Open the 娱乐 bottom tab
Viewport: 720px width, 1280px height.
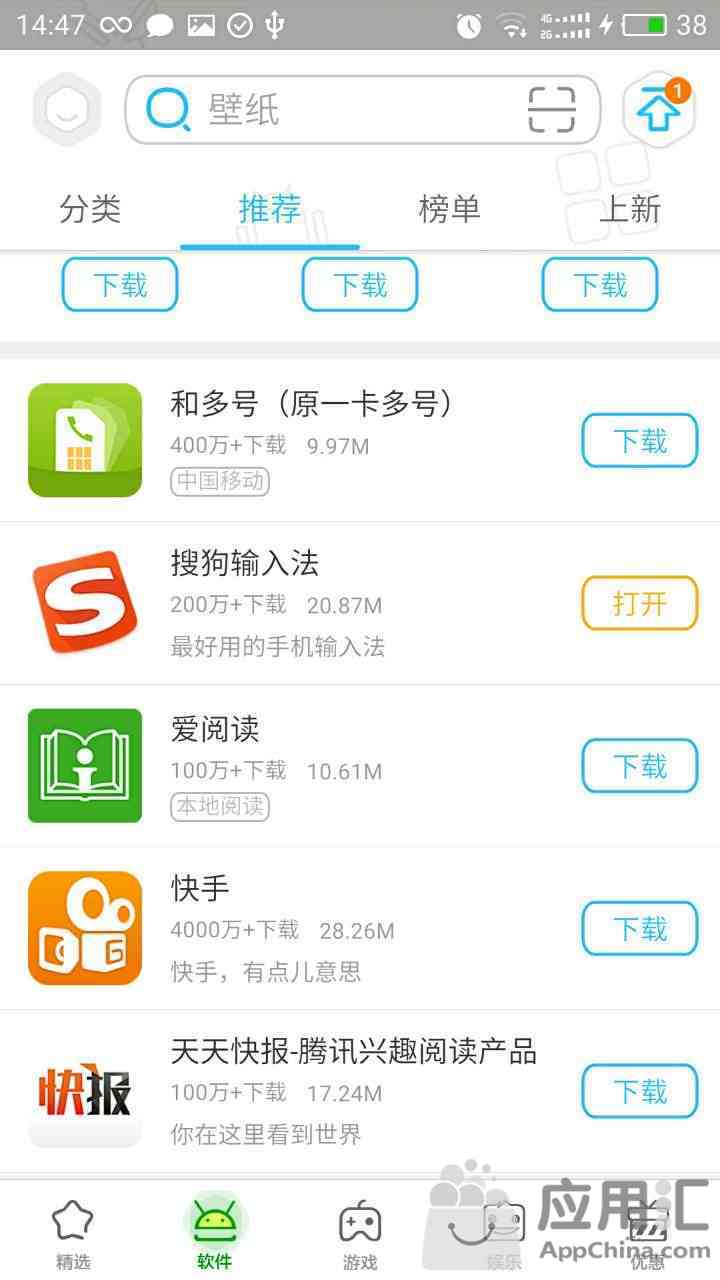(504, 1233)
